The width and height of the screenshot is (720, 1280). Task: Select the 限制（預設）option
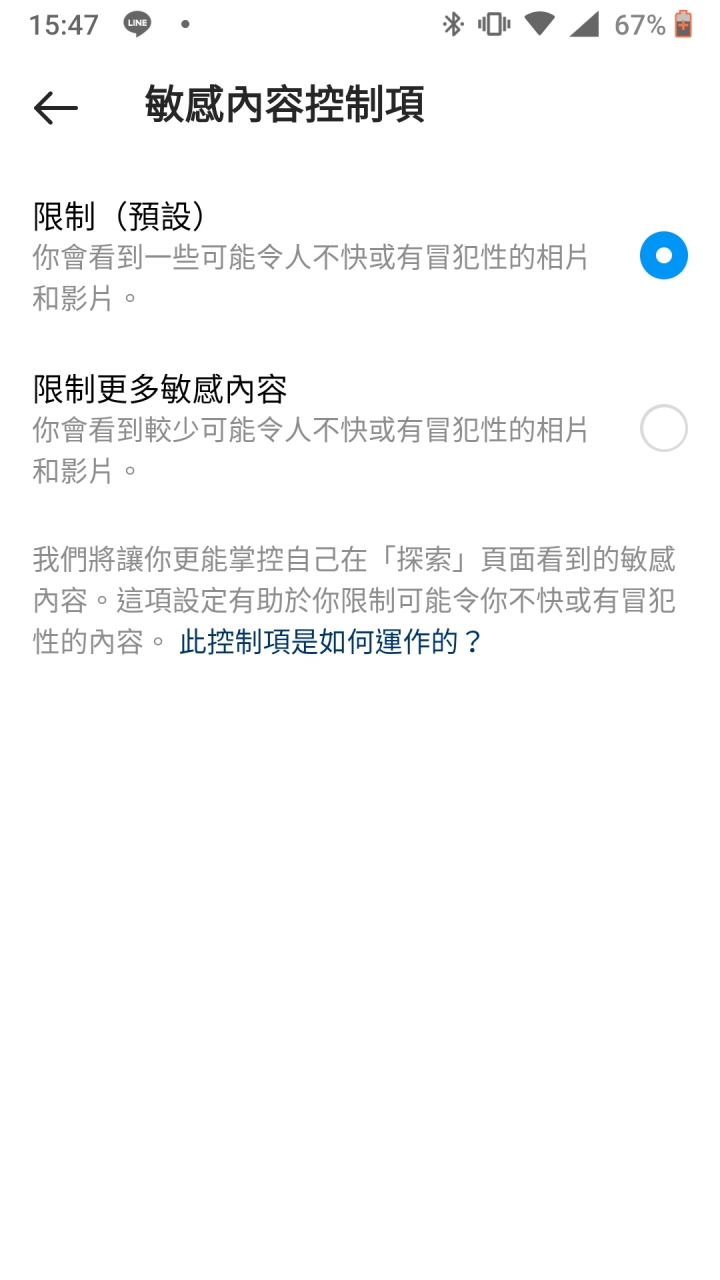[x=663, y=256]
